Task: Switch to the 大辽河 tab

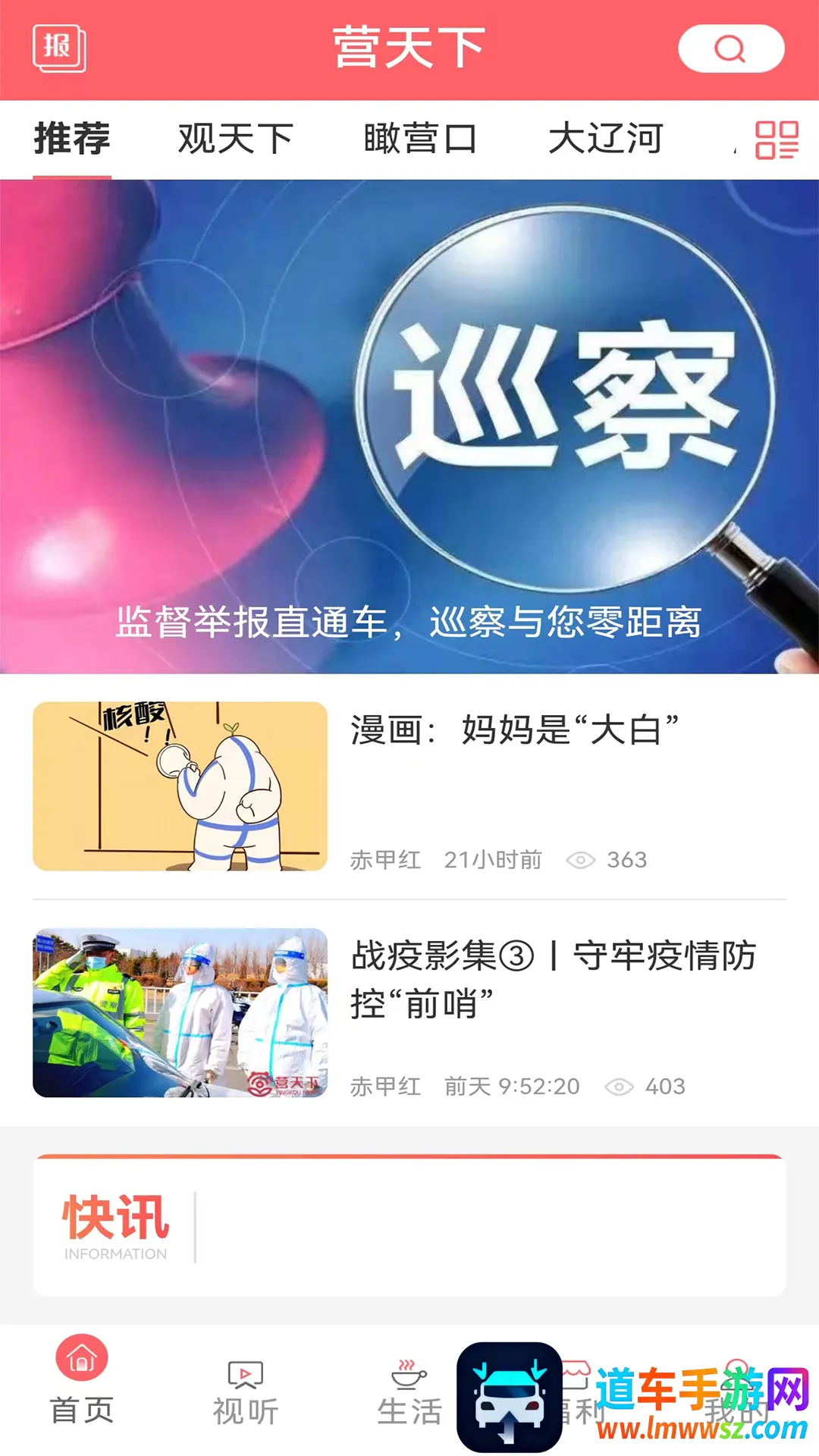Action: click(605, 139)
